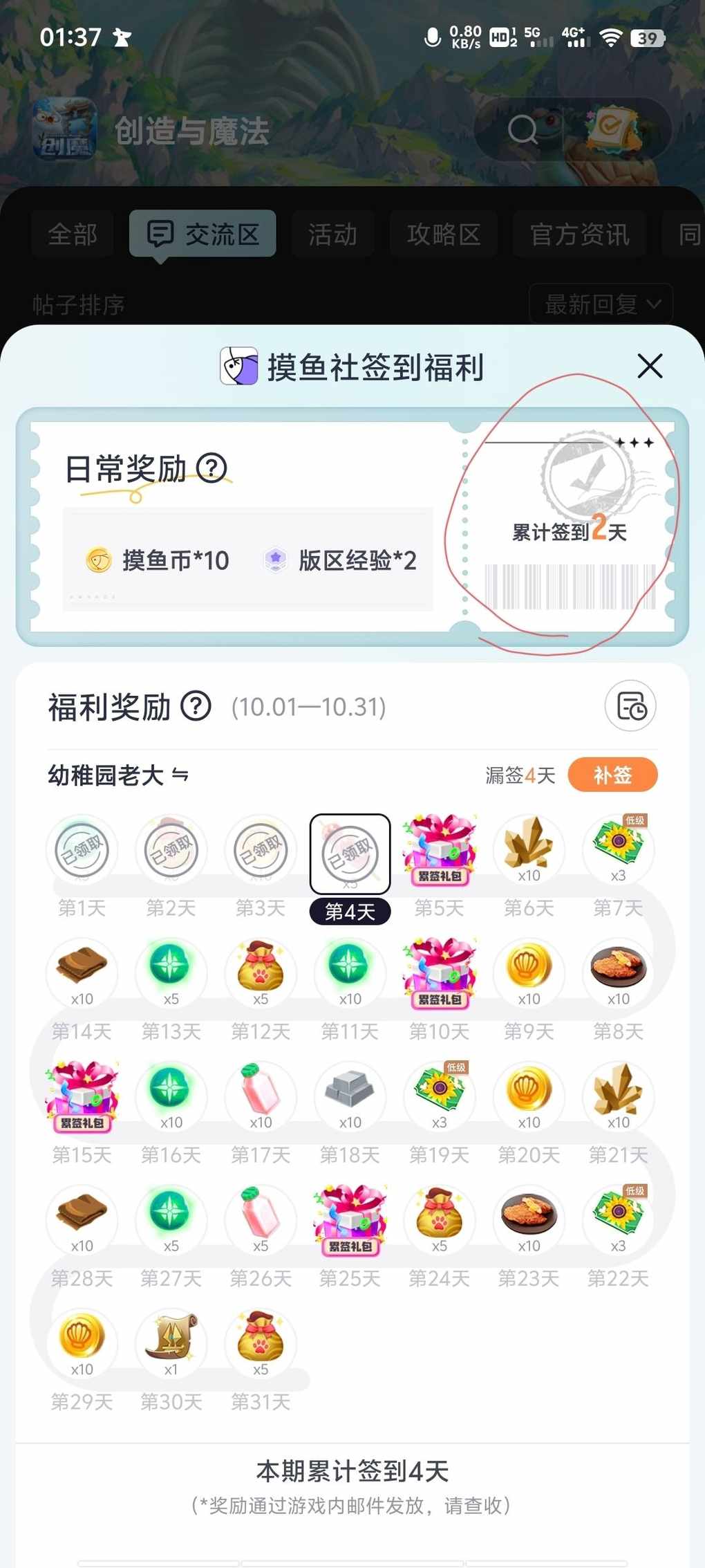Tap the 补签 make-up sign-in button
The width and height of the screenshot is (705, 1568).
pyautogui.click(x=612, y=775)
